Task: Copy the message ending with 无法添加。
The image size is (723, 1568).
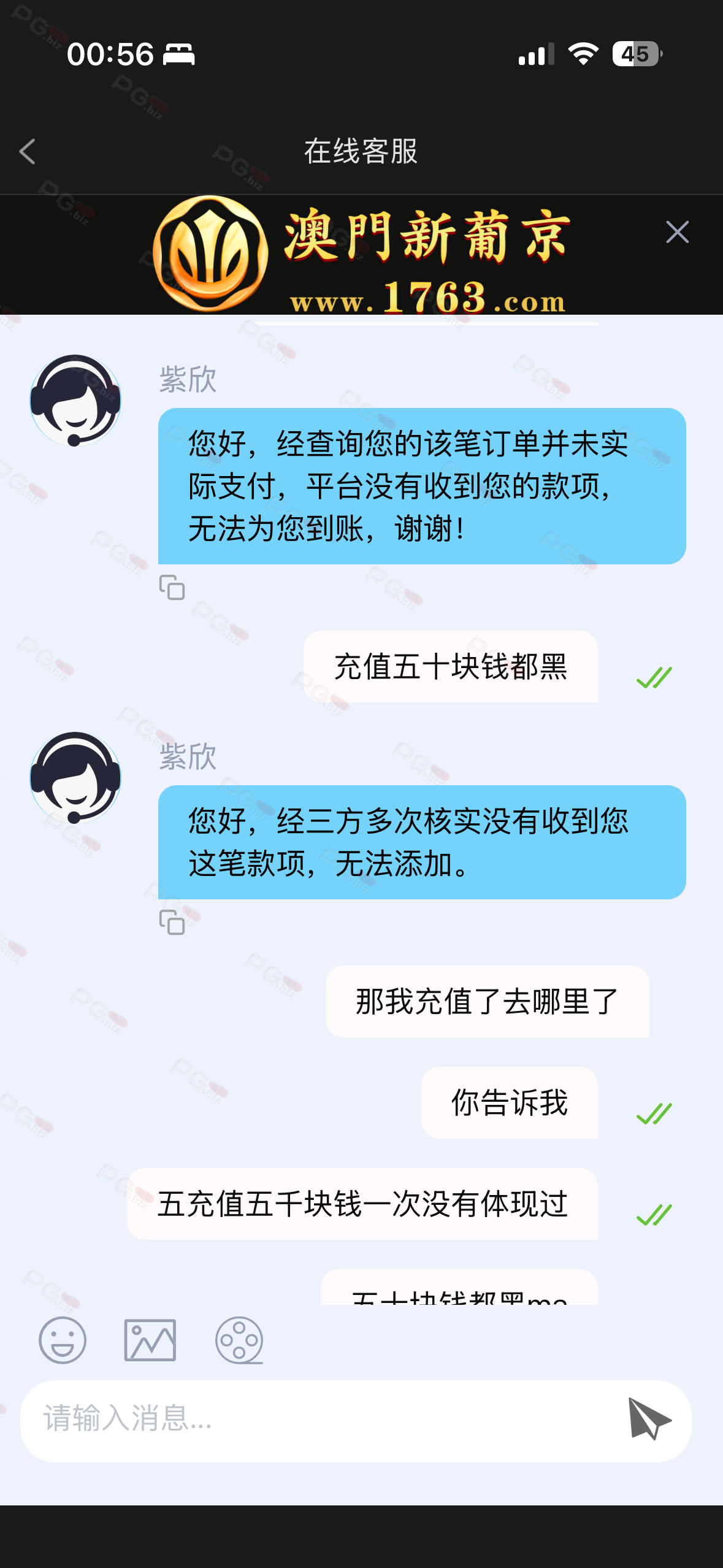Action: point(172,922)
